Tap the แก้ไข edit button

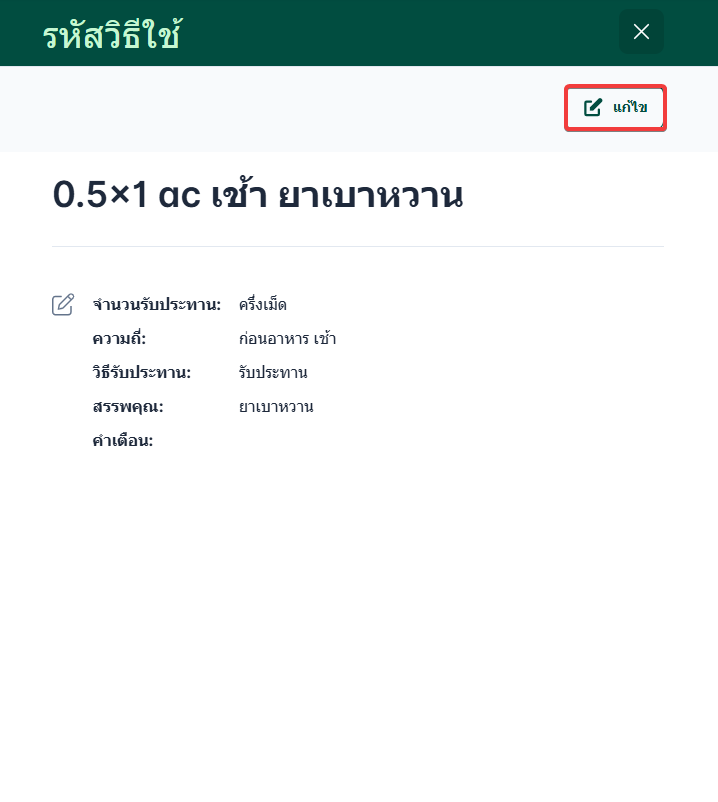[x=615, y=108]
